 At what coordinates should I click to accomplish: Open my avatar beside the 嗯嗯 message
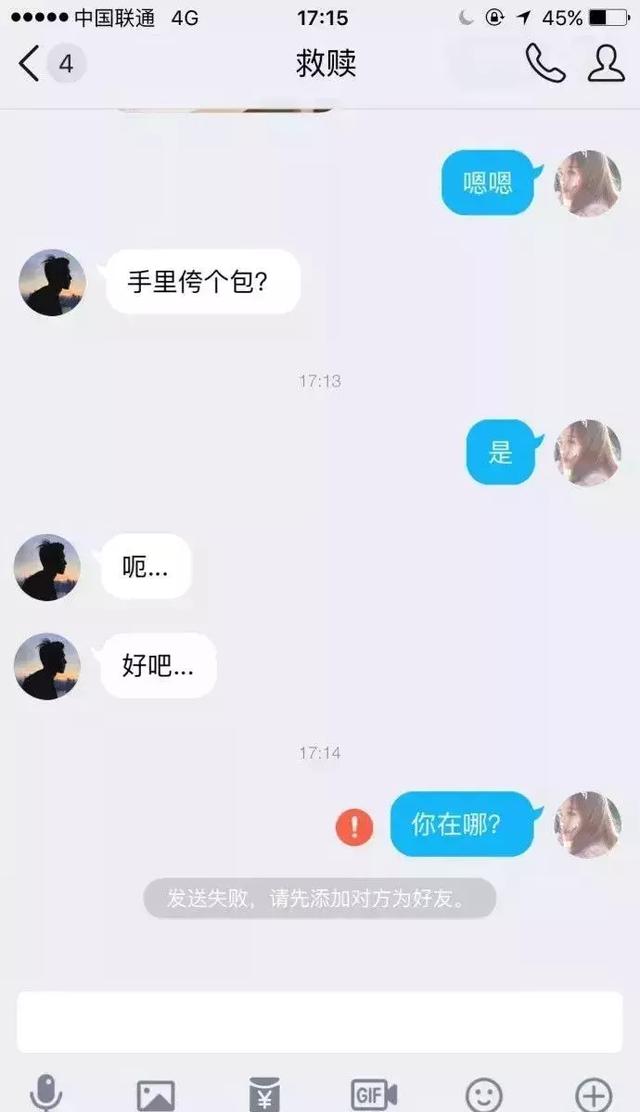pos(588,184)
